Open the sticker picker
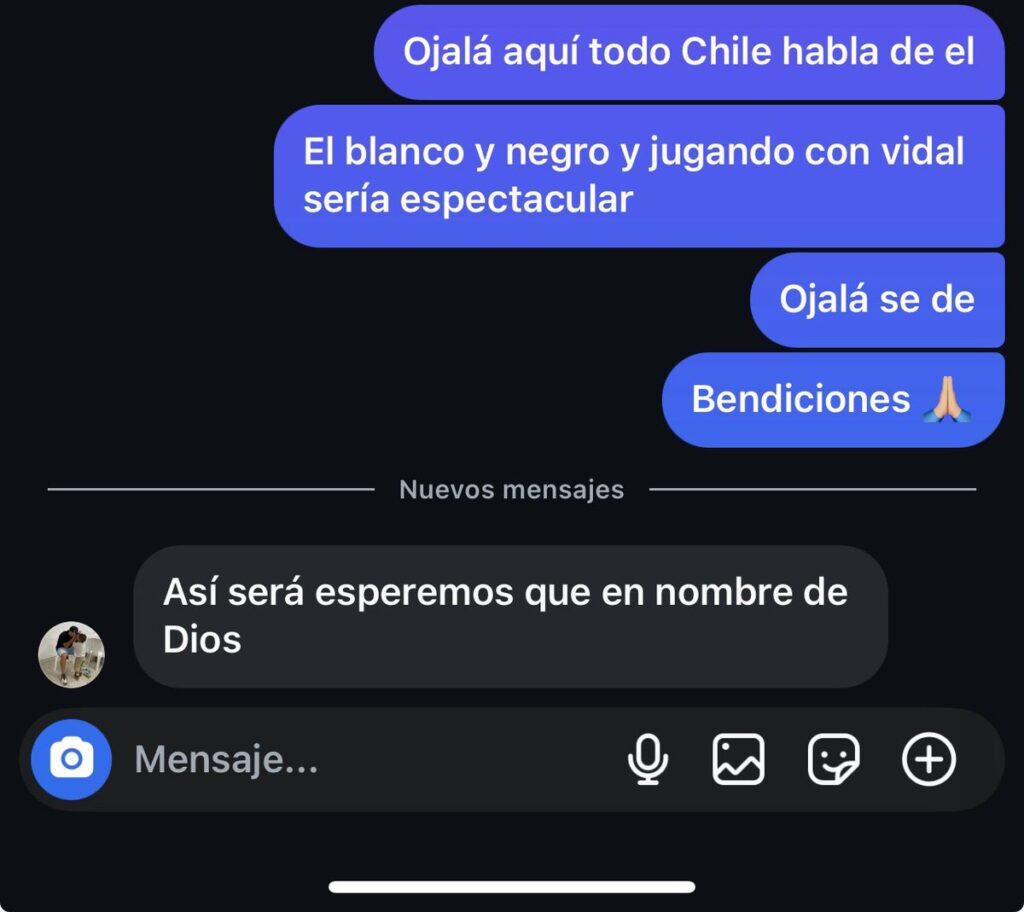Image resolution: width=1024 pixels, height=912 pixels. pos(833,760)
